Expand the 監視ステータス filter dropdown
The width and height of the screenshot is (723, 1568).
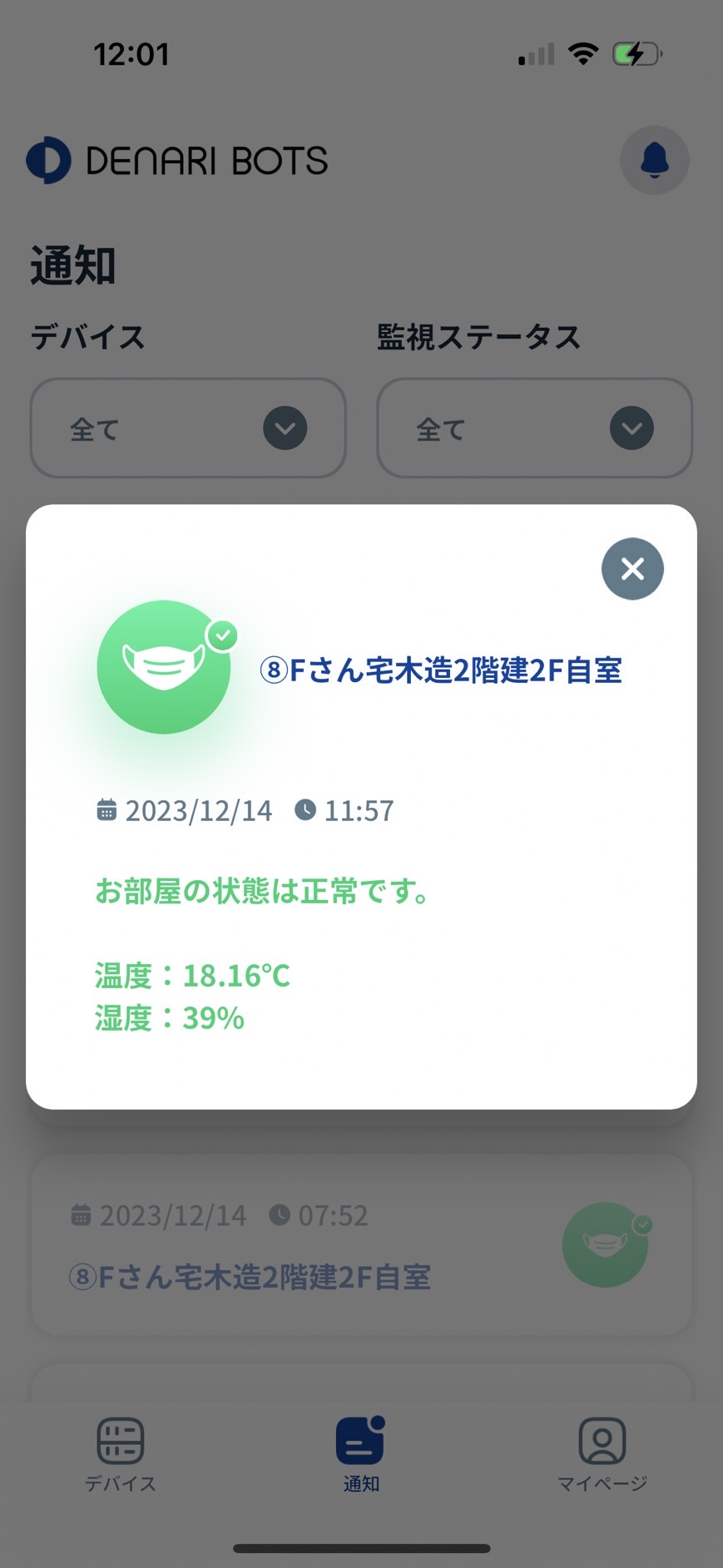(534, 428)
